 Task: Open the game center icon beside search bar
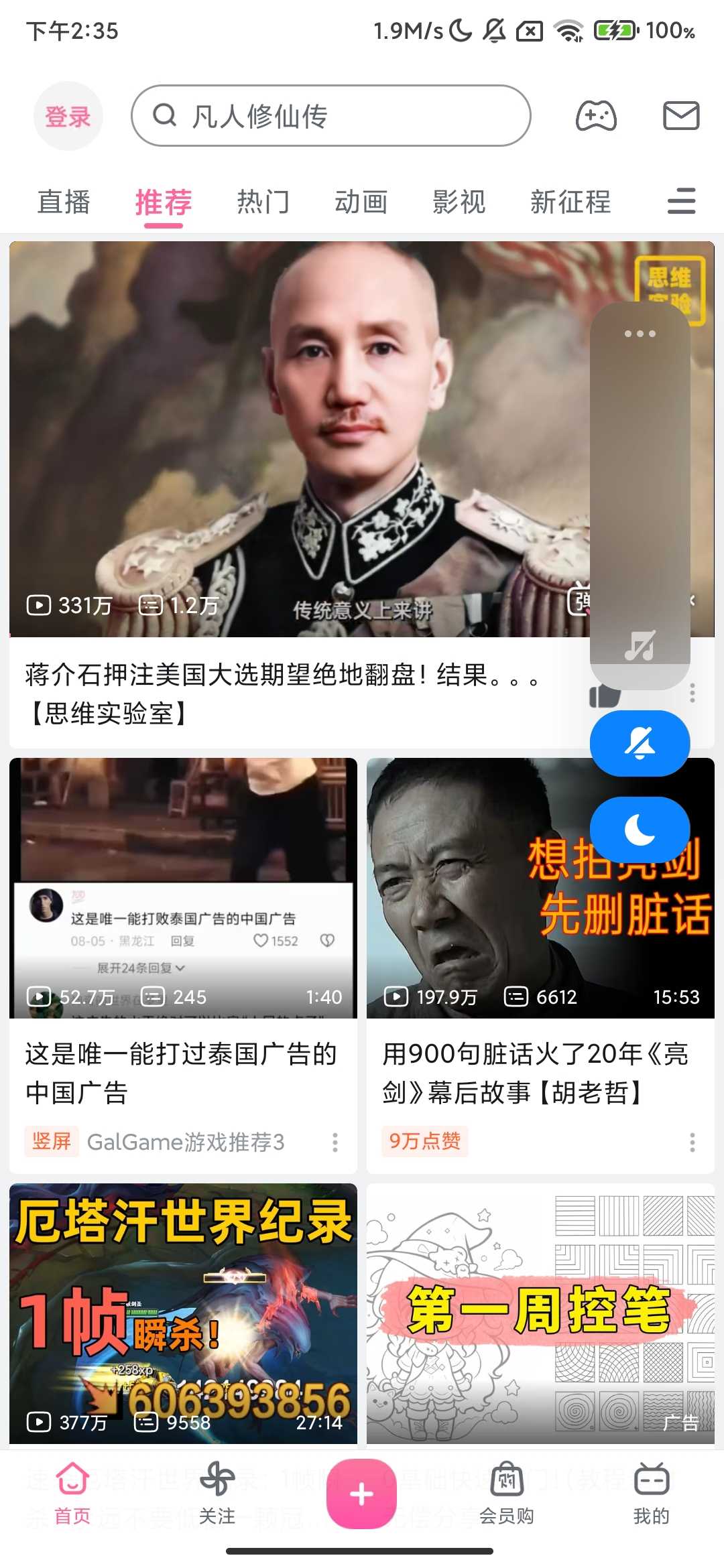point(596,115)
